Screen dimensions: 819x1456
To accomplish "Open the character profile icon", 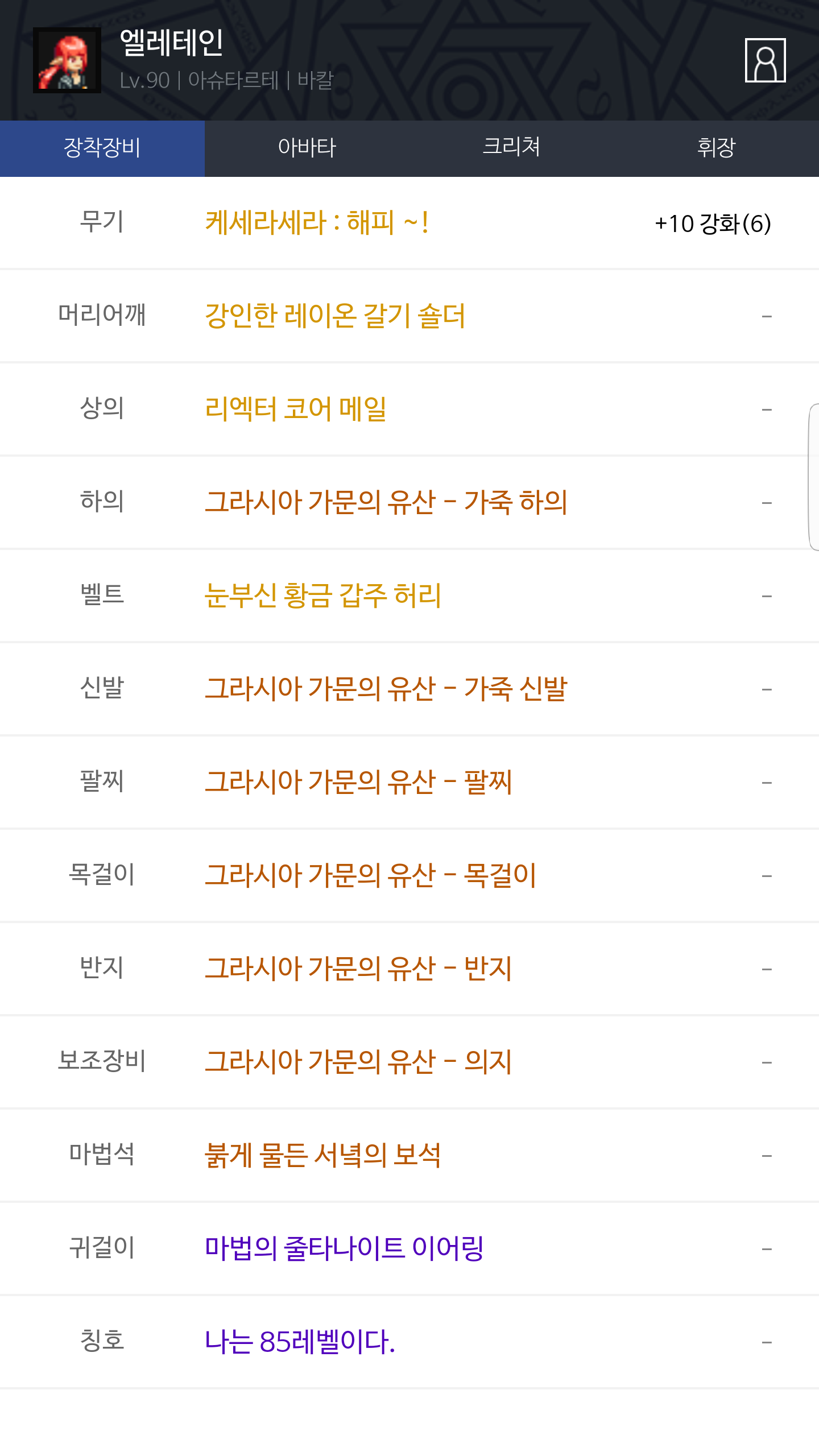I will click(765, 60).
